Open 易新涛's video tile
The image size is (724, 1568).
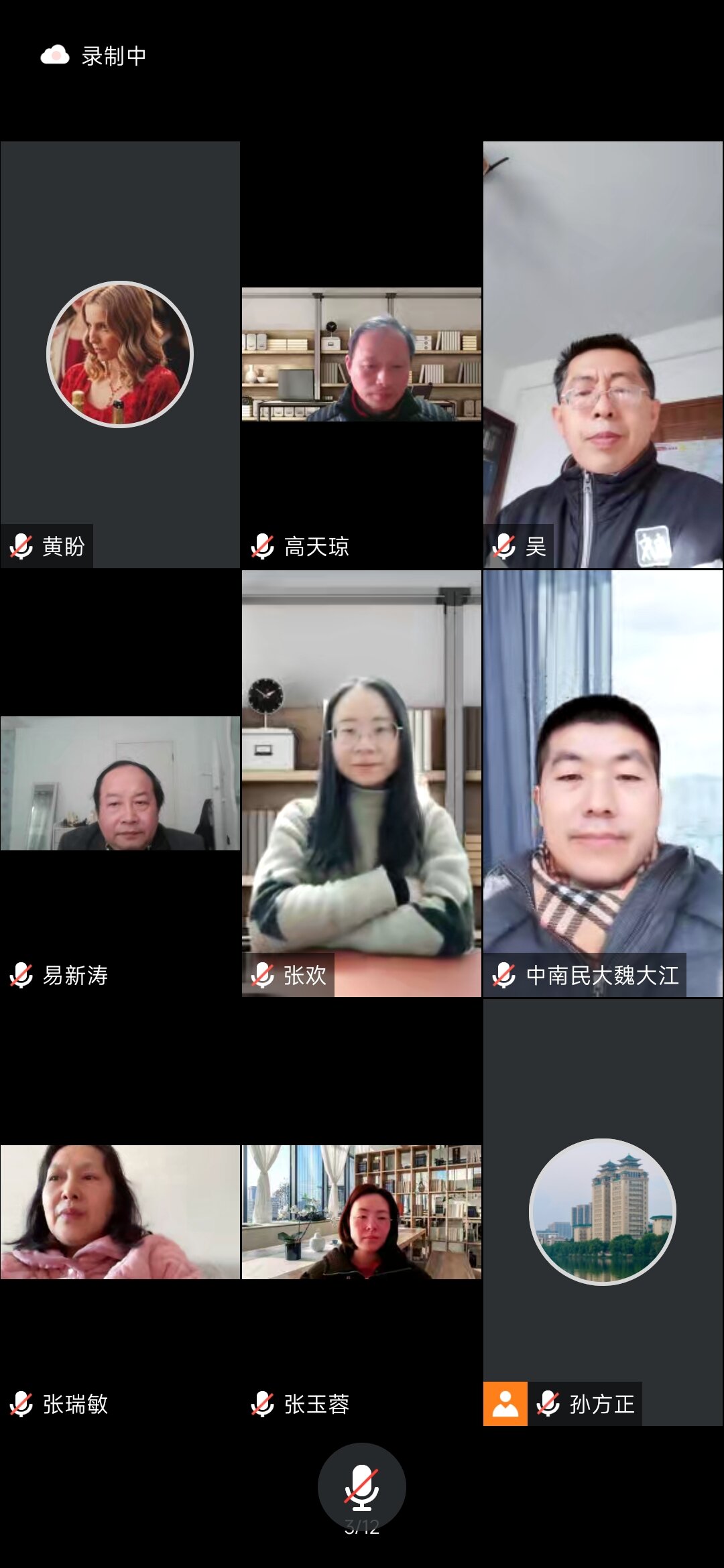click(120, 783)
